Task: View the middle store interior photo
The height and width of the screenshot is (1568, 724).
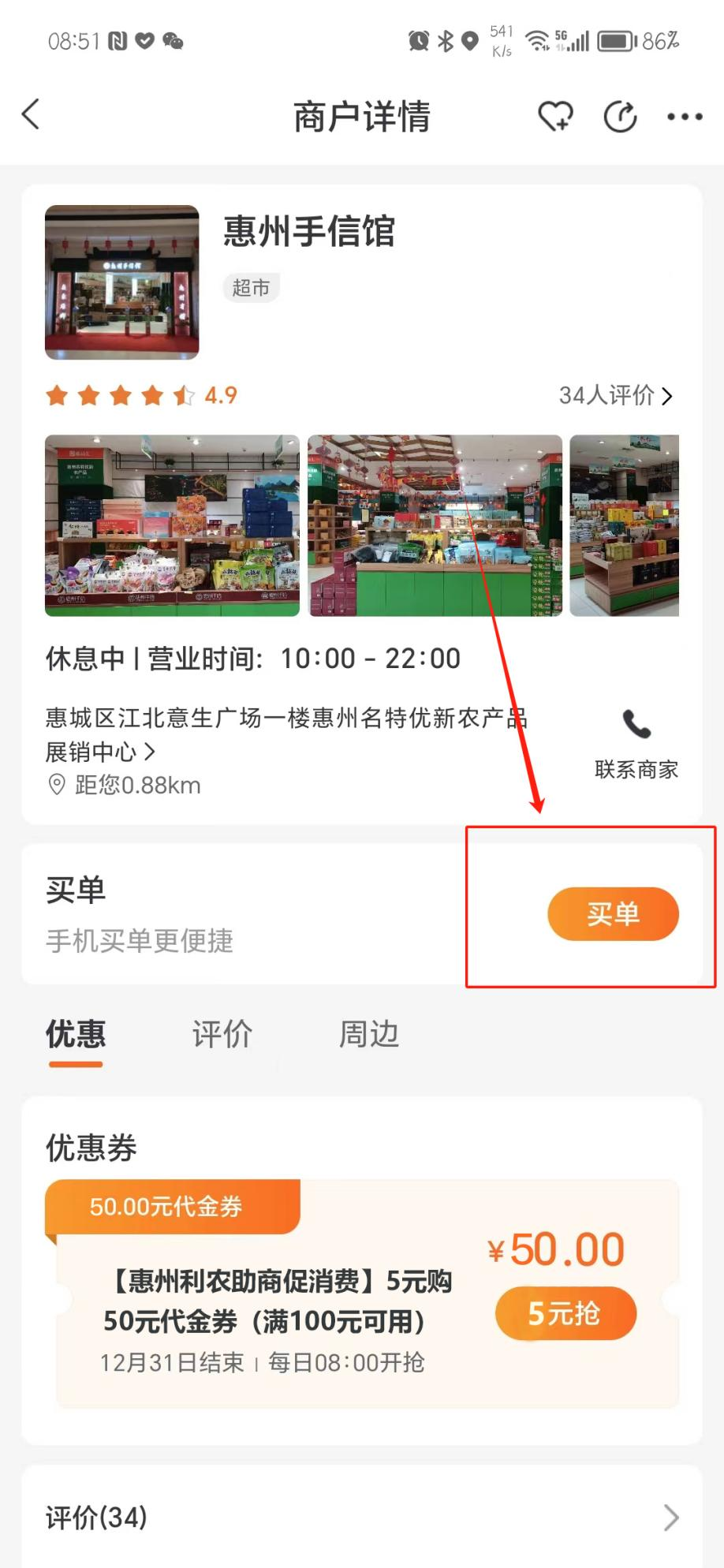Action: tap(435, 525)
